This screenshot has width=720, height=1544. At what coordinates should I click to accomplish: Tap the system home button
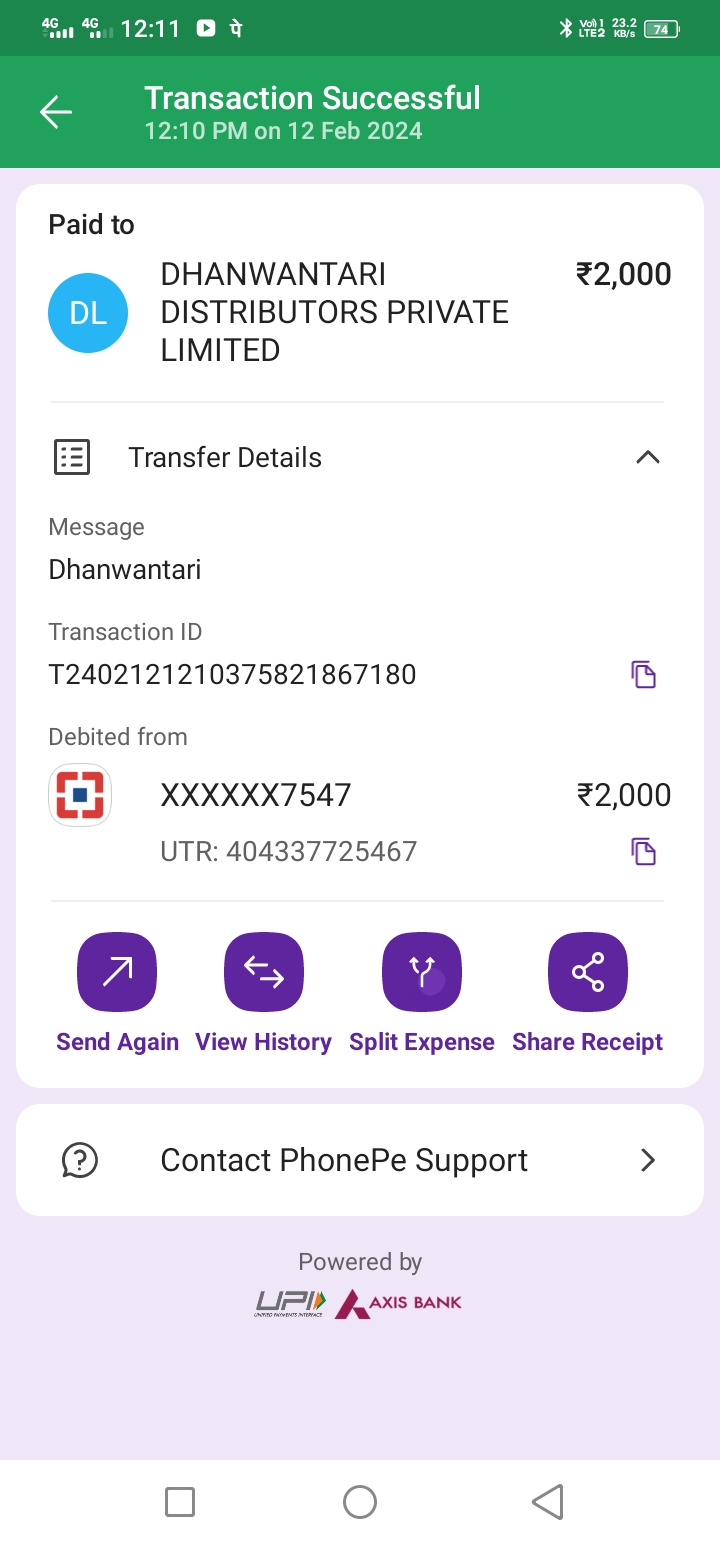pos(360,1502)
